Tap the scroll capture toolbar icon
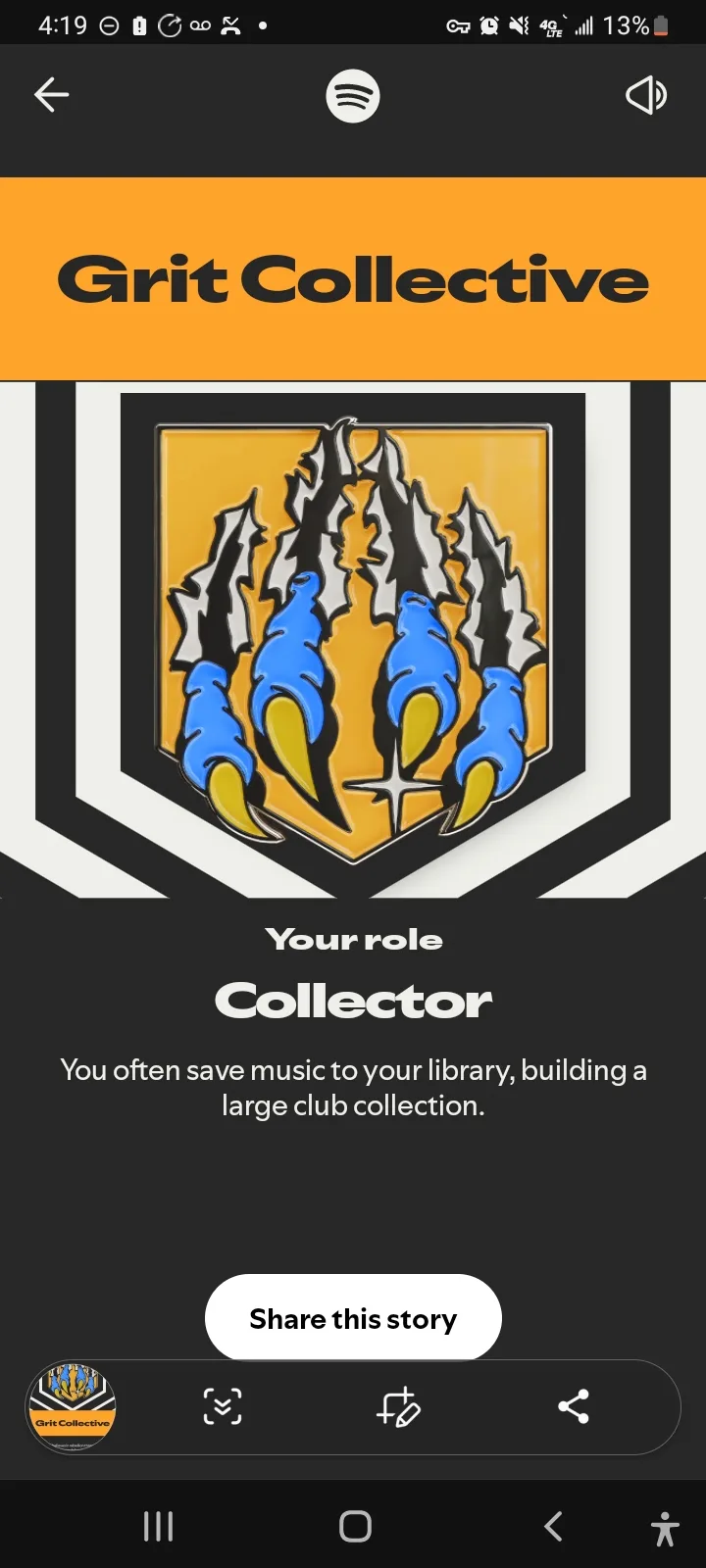706x1568 pixels. pos(223,1406)
